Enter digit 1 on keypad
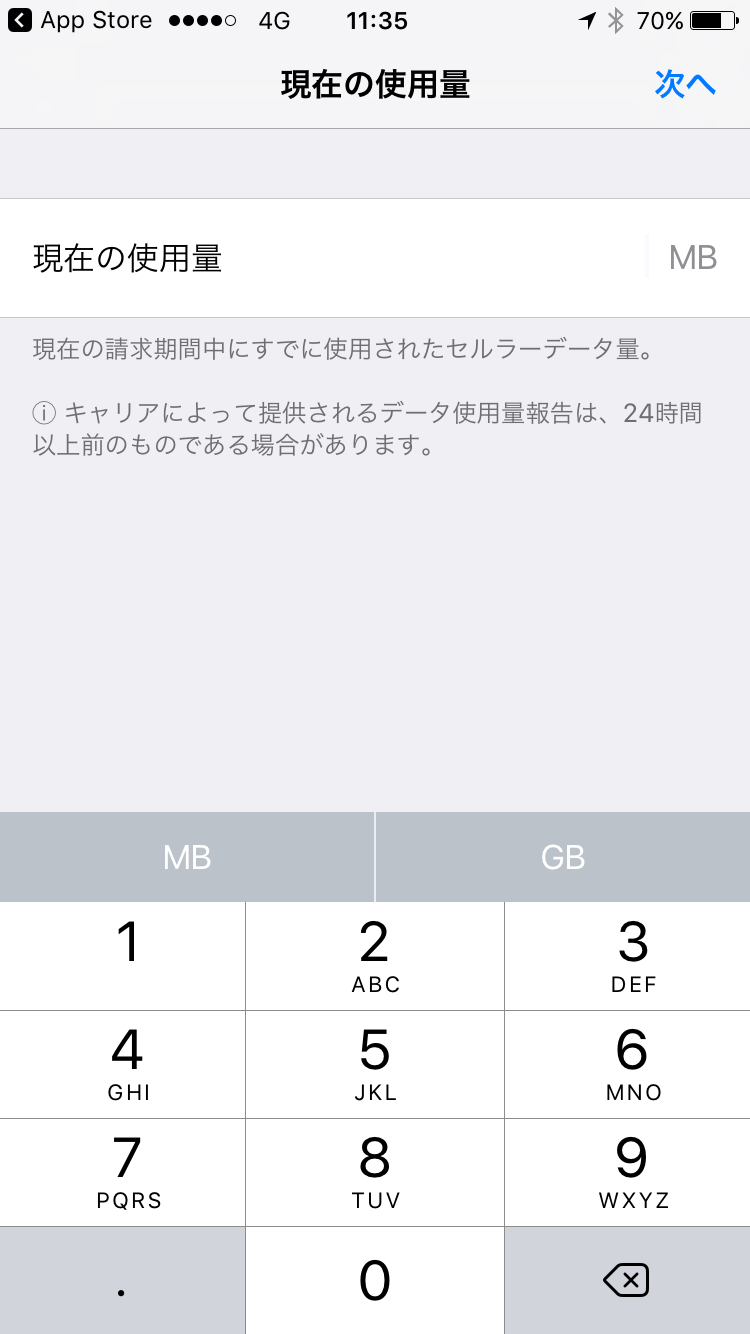 click(x=122, y=956)
